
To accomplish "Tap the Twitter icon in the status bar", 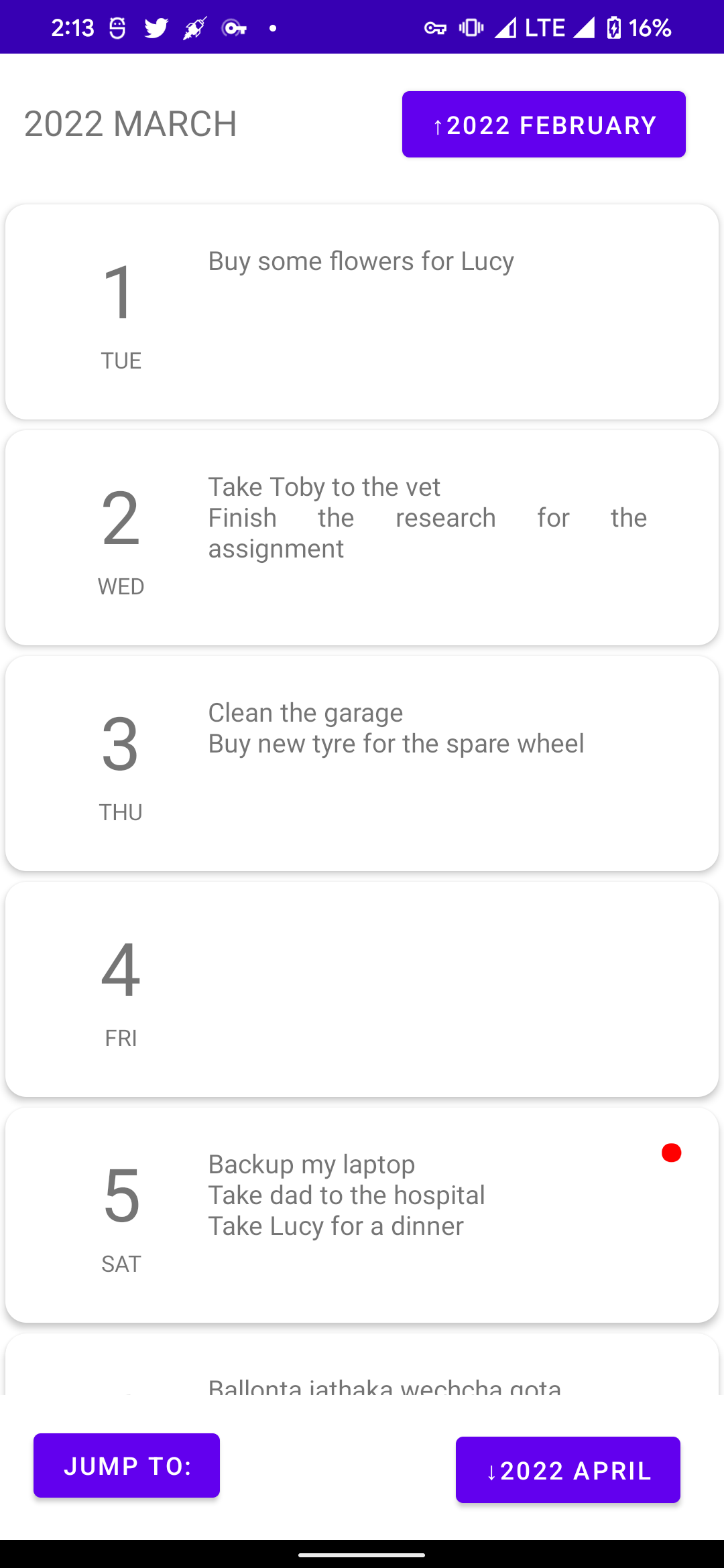I will (155, 27).
